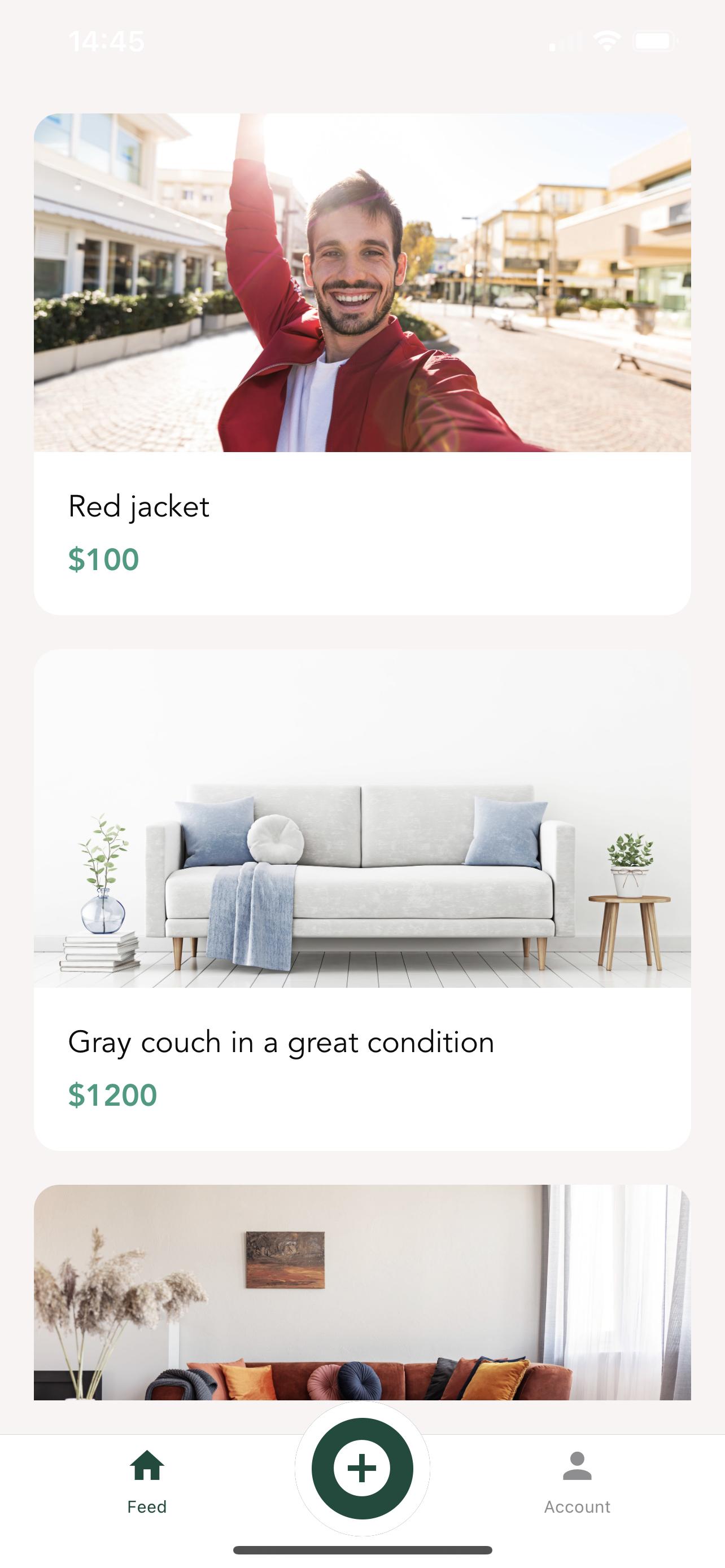Add a new listing with plus button
725x1568 pixels.
click(x=362, y=1468)
